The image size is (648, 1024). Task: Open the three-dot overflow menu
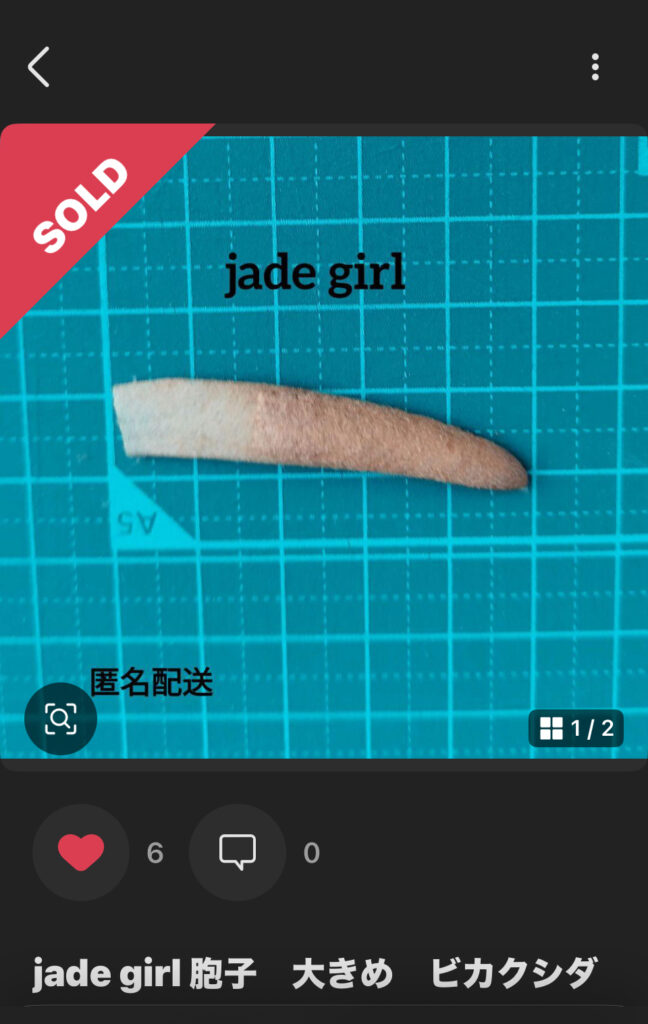coord(595,67)
